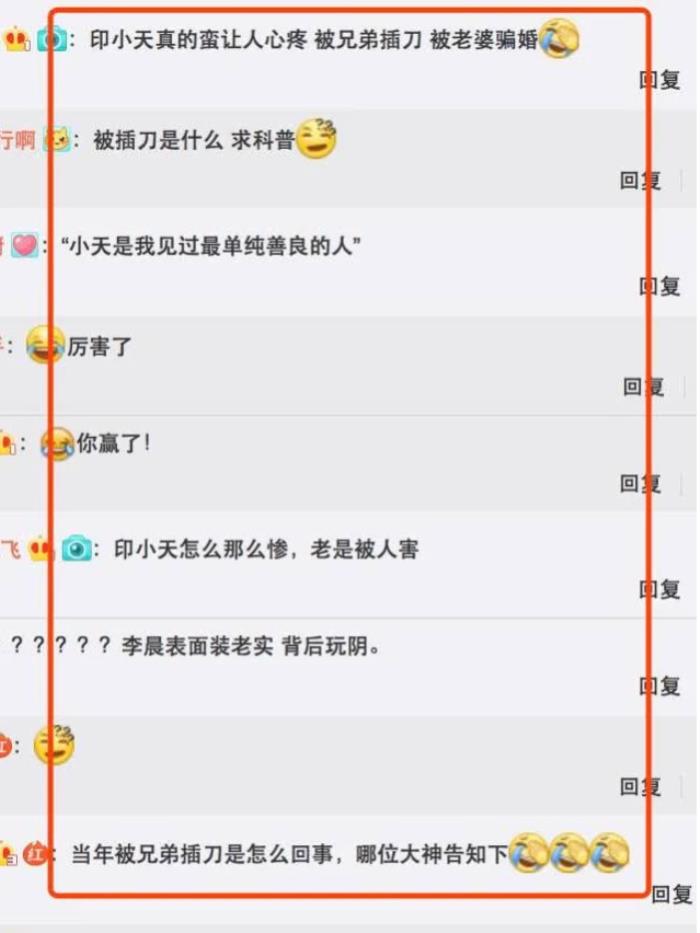Reply to '小天是我见过最单纯善良的人'
Screen dimensions: 700x933
pos(660,286)
